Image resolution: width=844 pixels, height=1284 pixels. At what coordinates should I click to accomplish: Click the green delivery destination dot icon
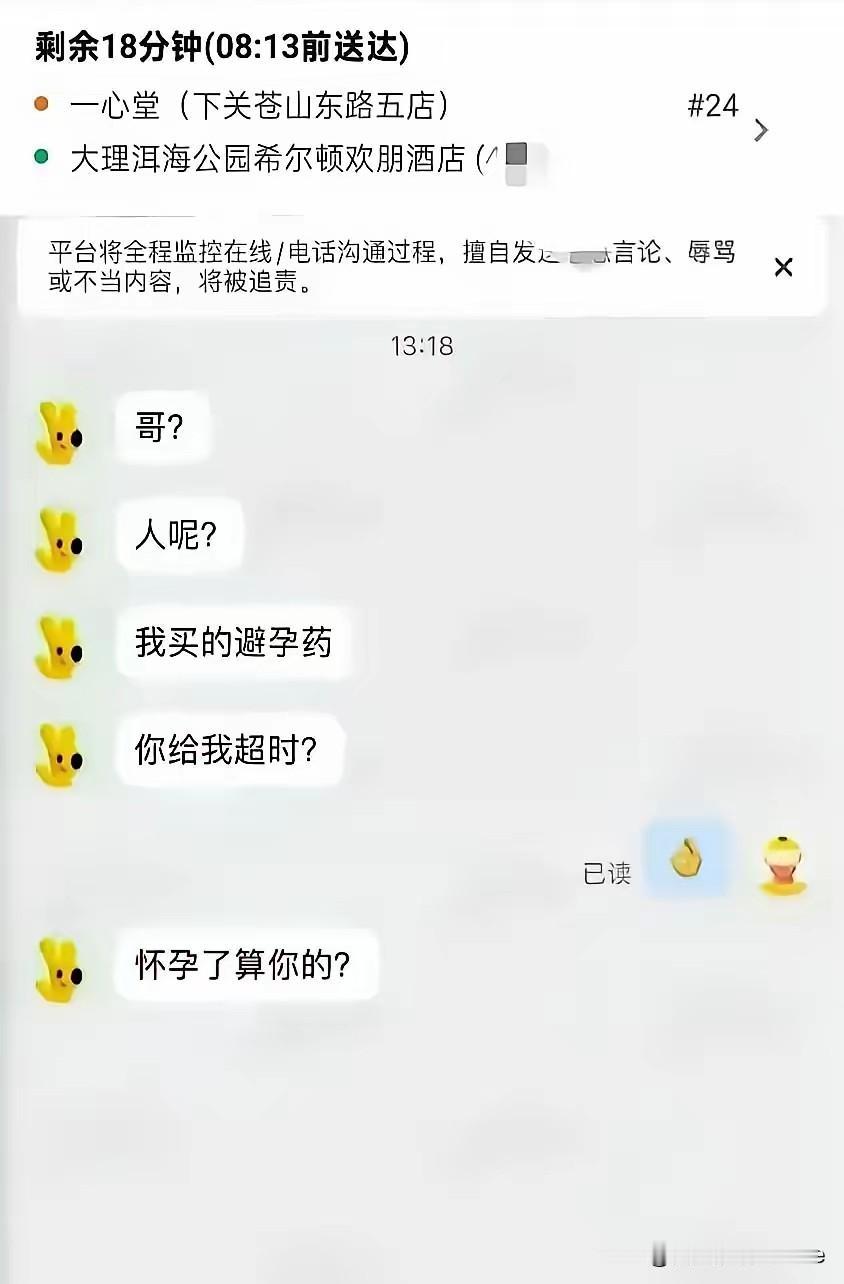[x=40, y=156]
